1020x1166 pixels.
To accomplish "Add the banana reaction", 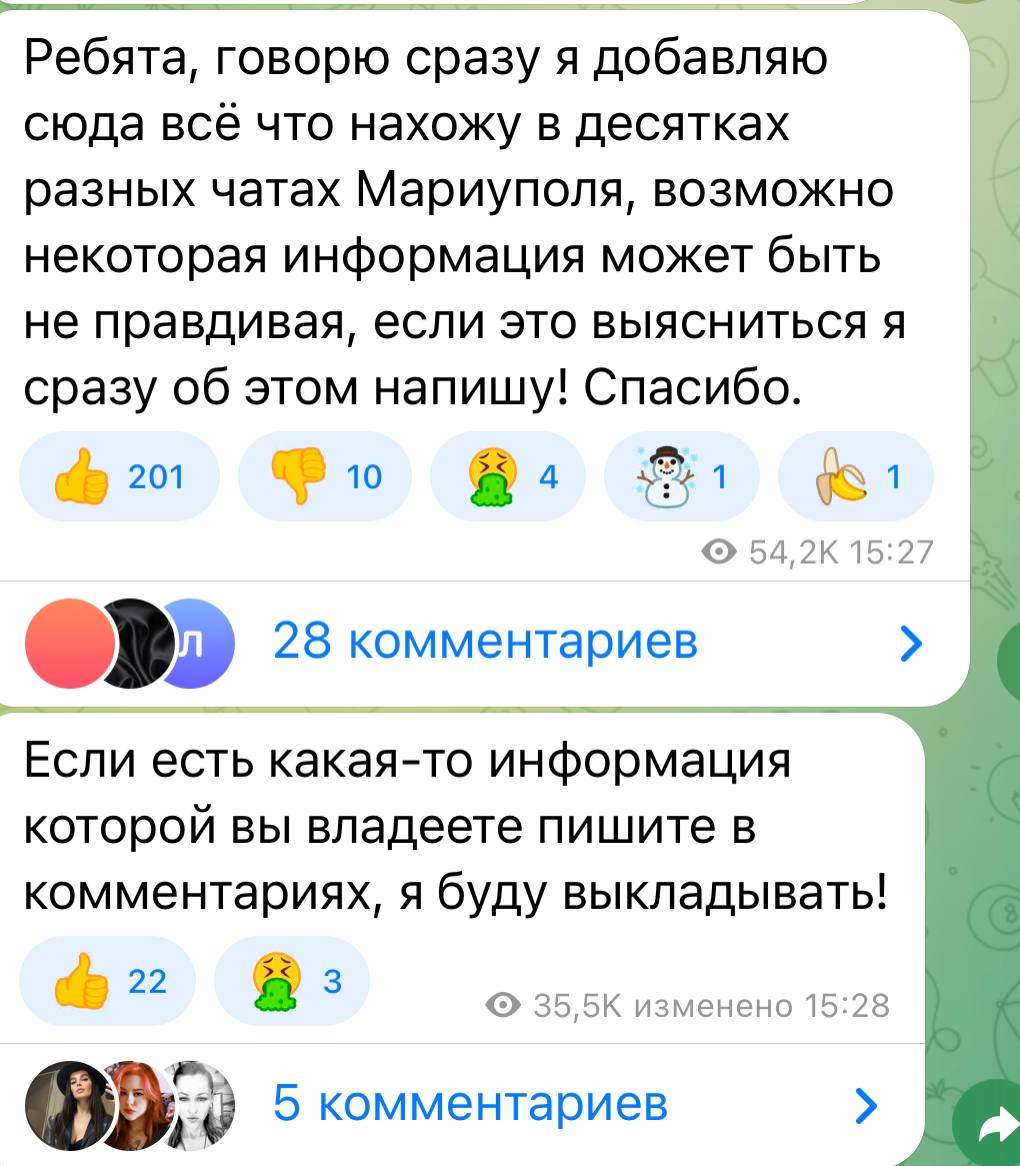I will click(x=856, y=477).
